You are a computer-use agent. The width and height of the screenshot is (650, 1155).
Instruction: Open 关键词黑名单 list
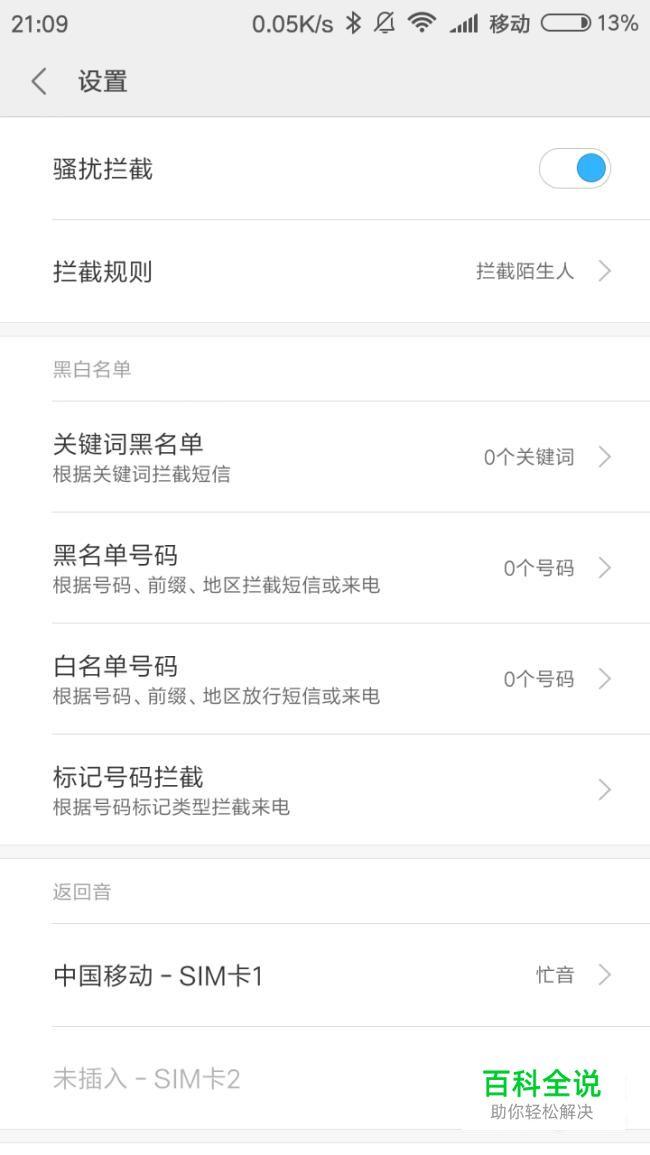(x=325, y=457)
